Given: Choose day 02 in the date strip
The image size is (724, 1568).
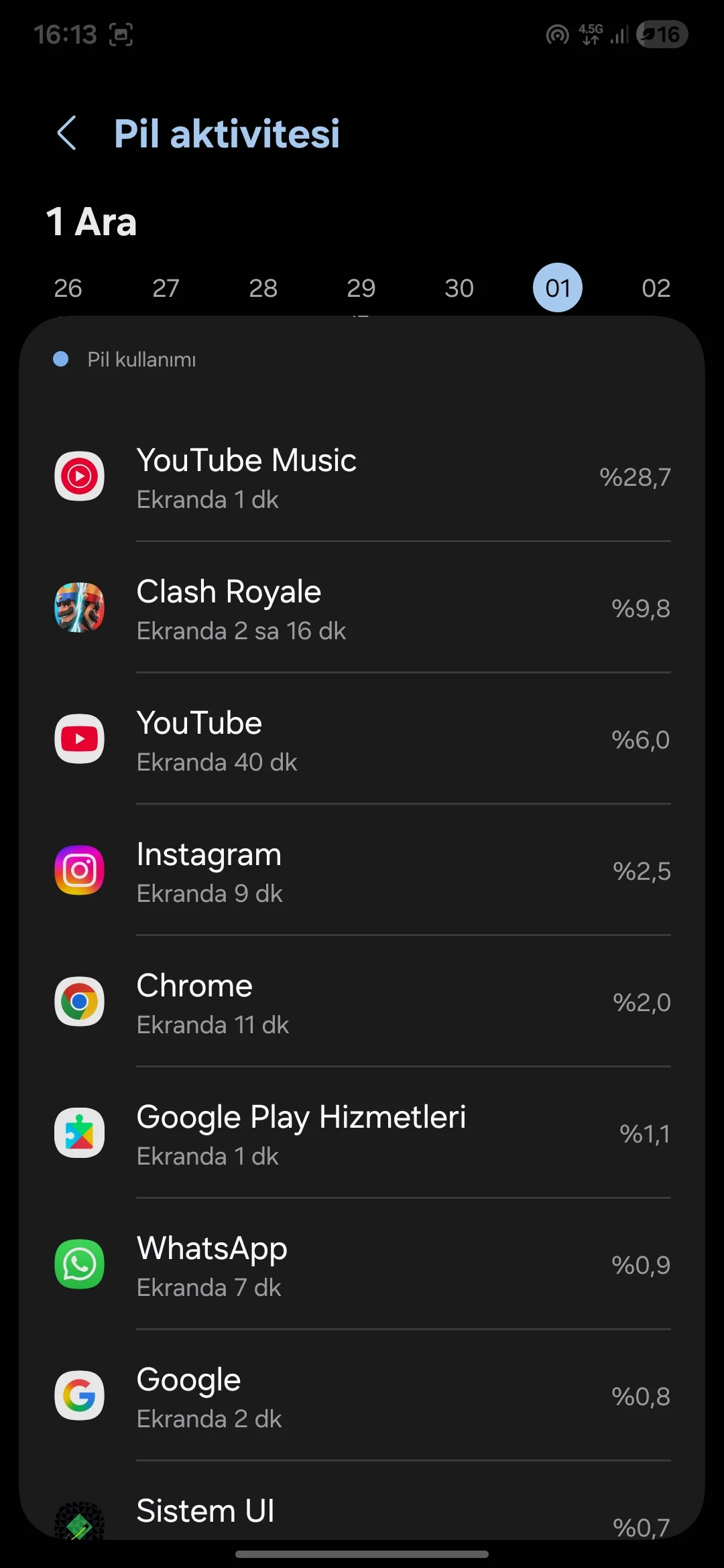Looking at the screenshot, I should (x=656, y=288).
